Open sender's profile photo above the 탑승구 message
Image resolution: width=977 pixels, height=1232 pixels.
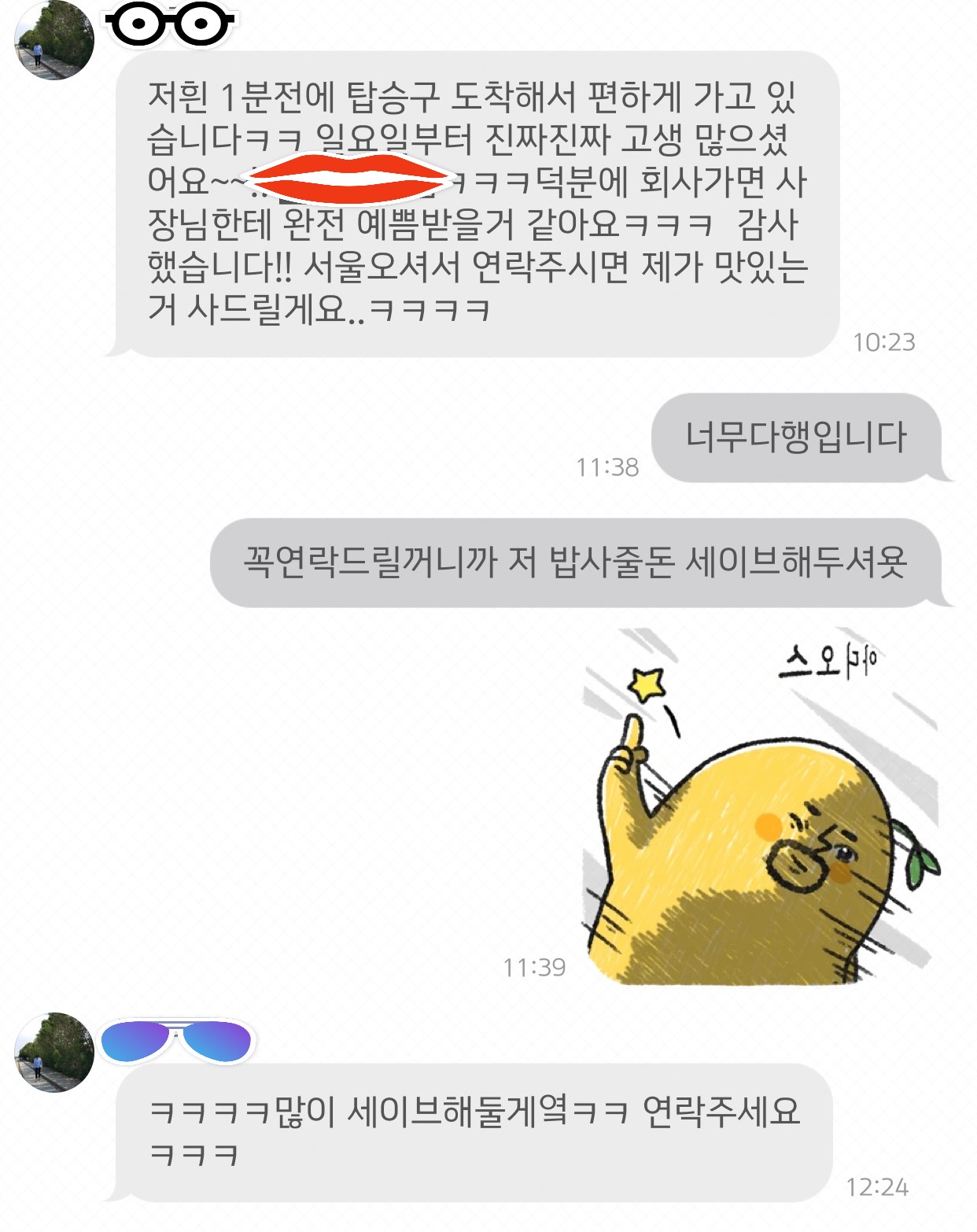point(53,39)
